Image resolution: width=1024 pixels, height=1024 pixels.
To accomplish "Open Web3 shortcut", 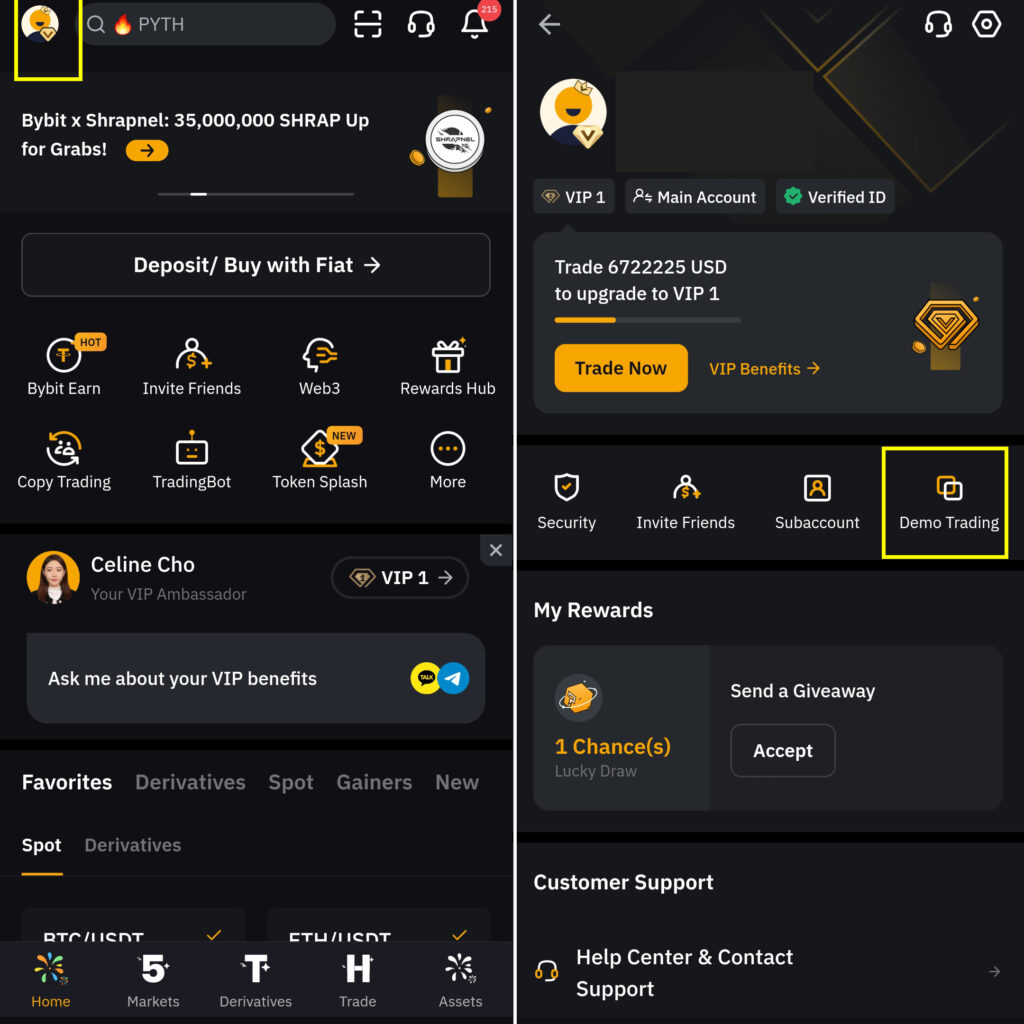I will click(320, 367).
